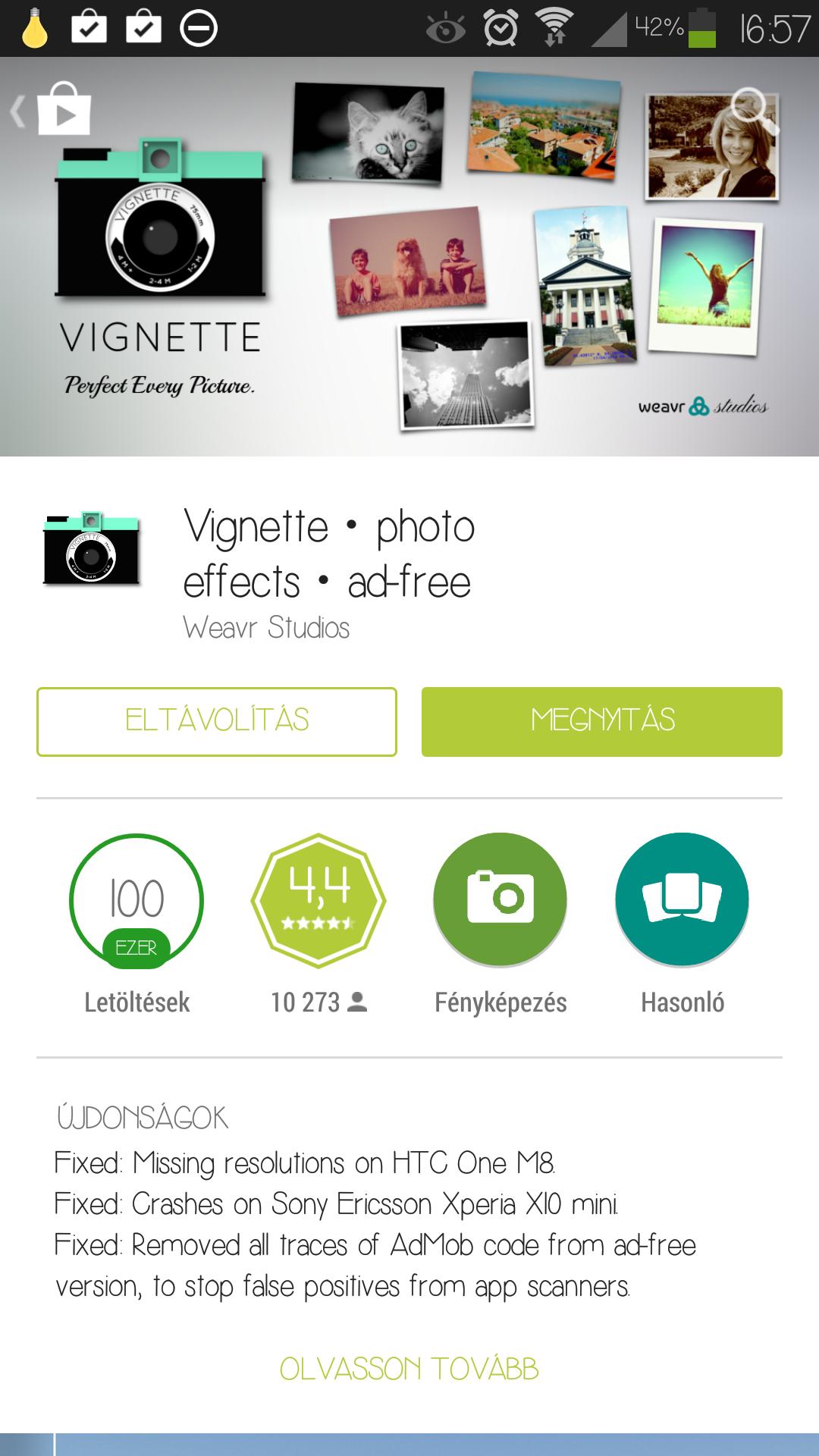This screenshot has width=819, height=1456.
Task: Expand description with OLVASSON TOVÁBB
Action: point(409,1369)
